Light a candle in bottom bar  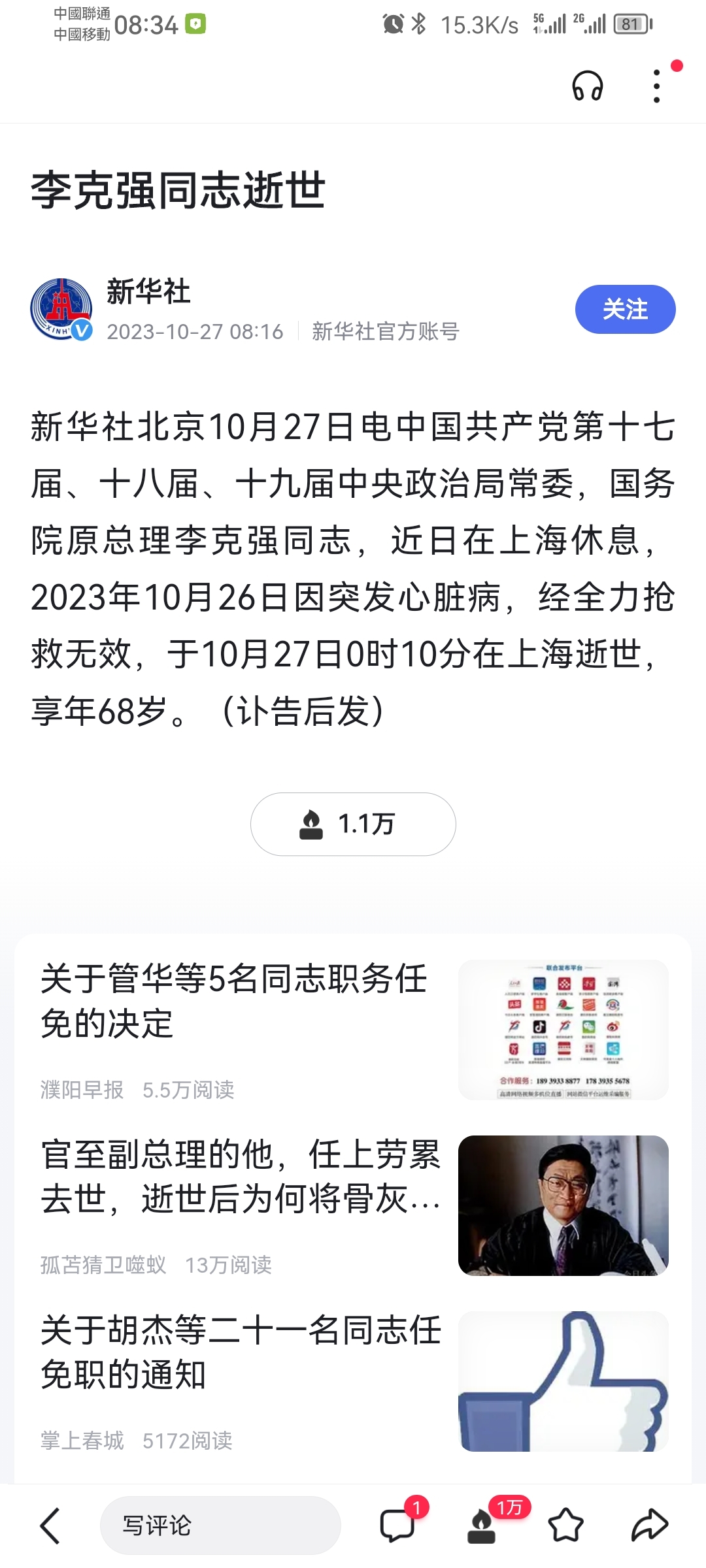point(482,1526)
